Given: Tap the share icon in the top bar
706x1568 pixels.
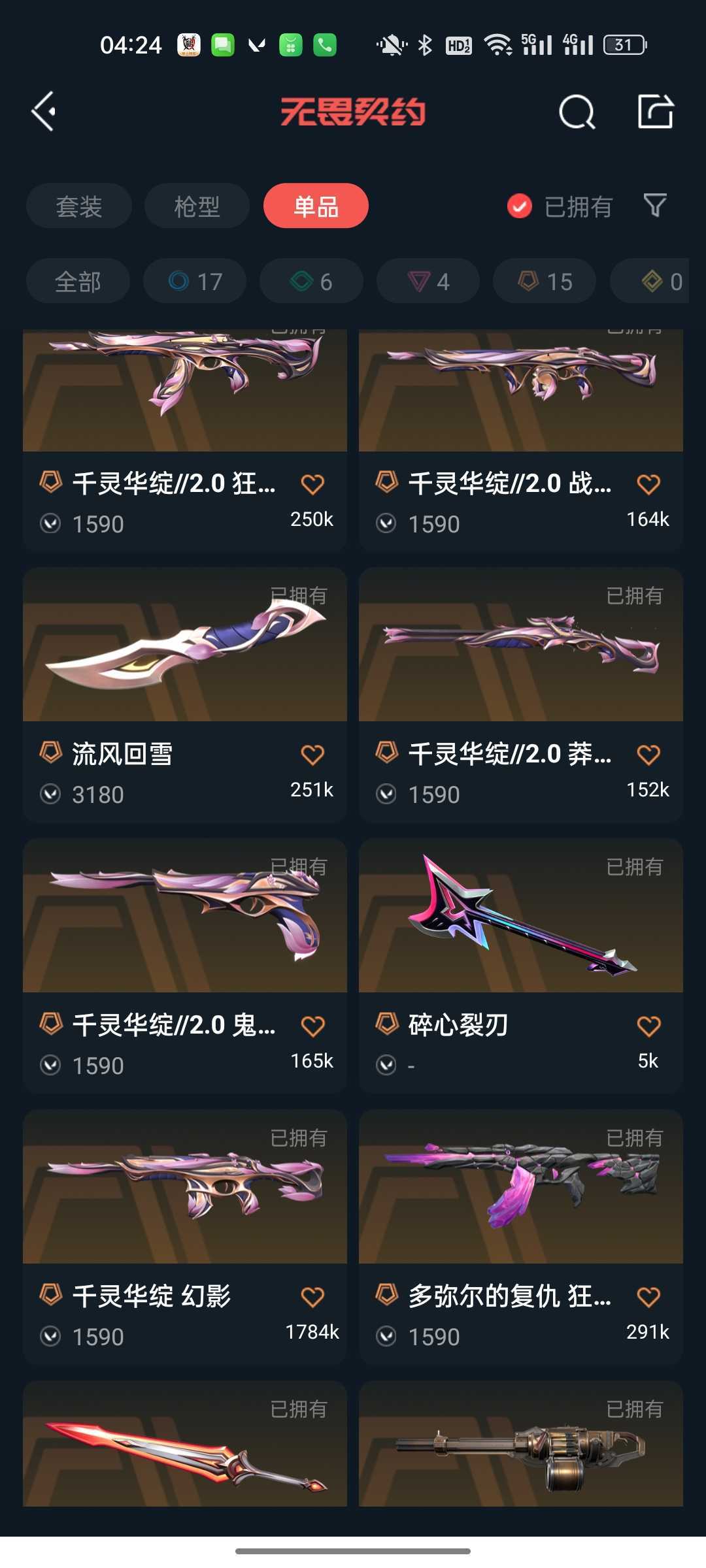Looking at the screenshot, I should coord(655,112).
